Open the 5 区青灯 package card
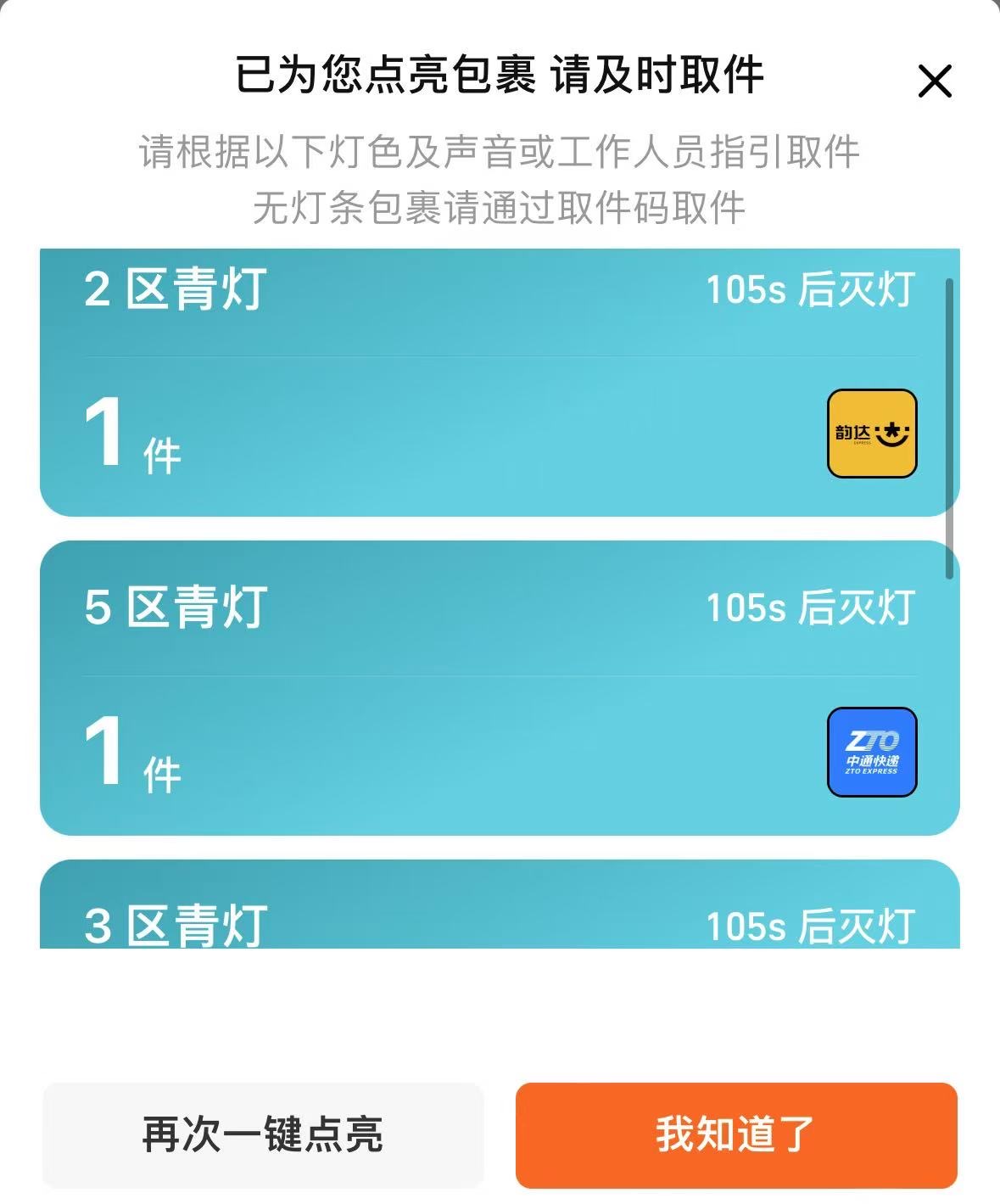Viewport: 1000px width, 1204px height. pyautogui.click(x=500, y=688)
